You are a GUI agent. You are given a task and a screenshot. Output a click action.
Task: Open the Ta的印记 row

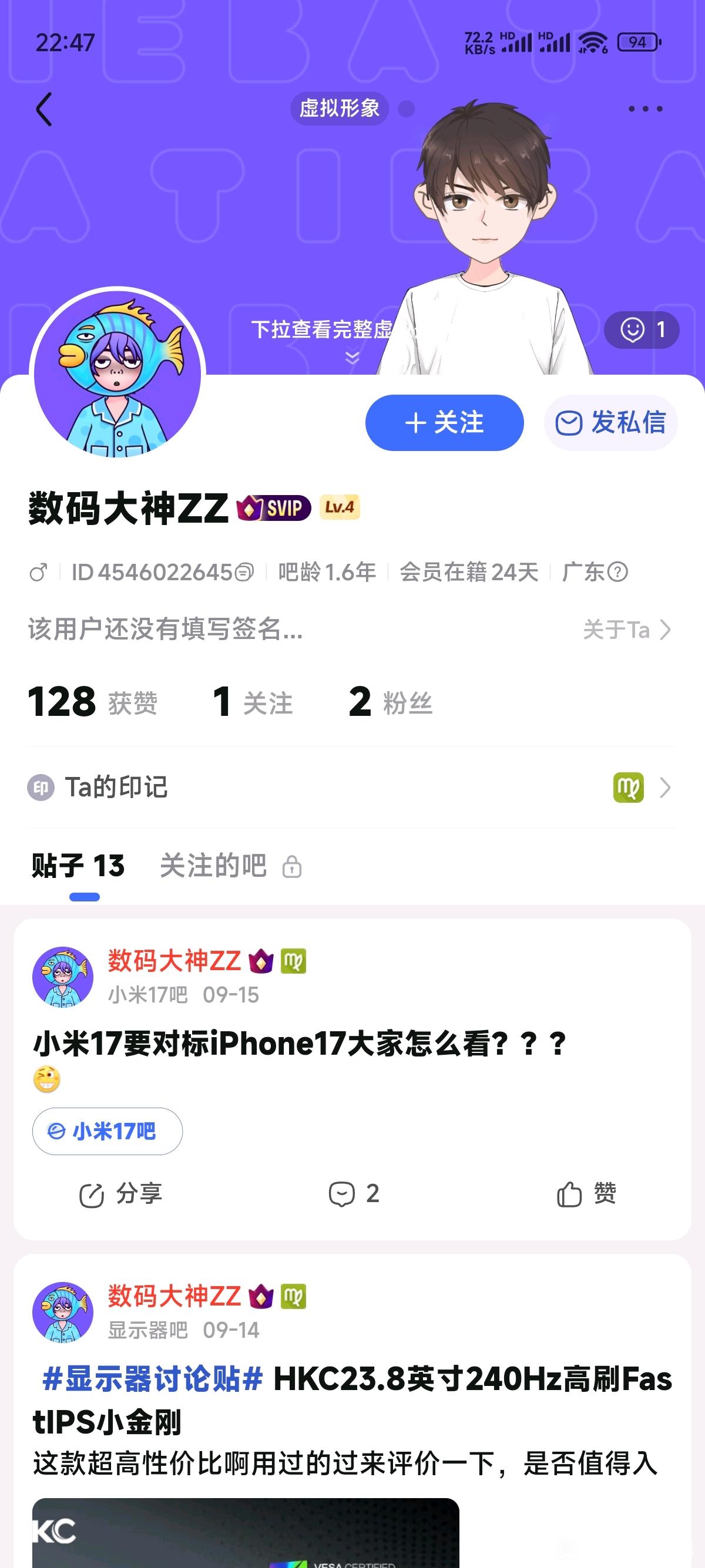point(352,788)
